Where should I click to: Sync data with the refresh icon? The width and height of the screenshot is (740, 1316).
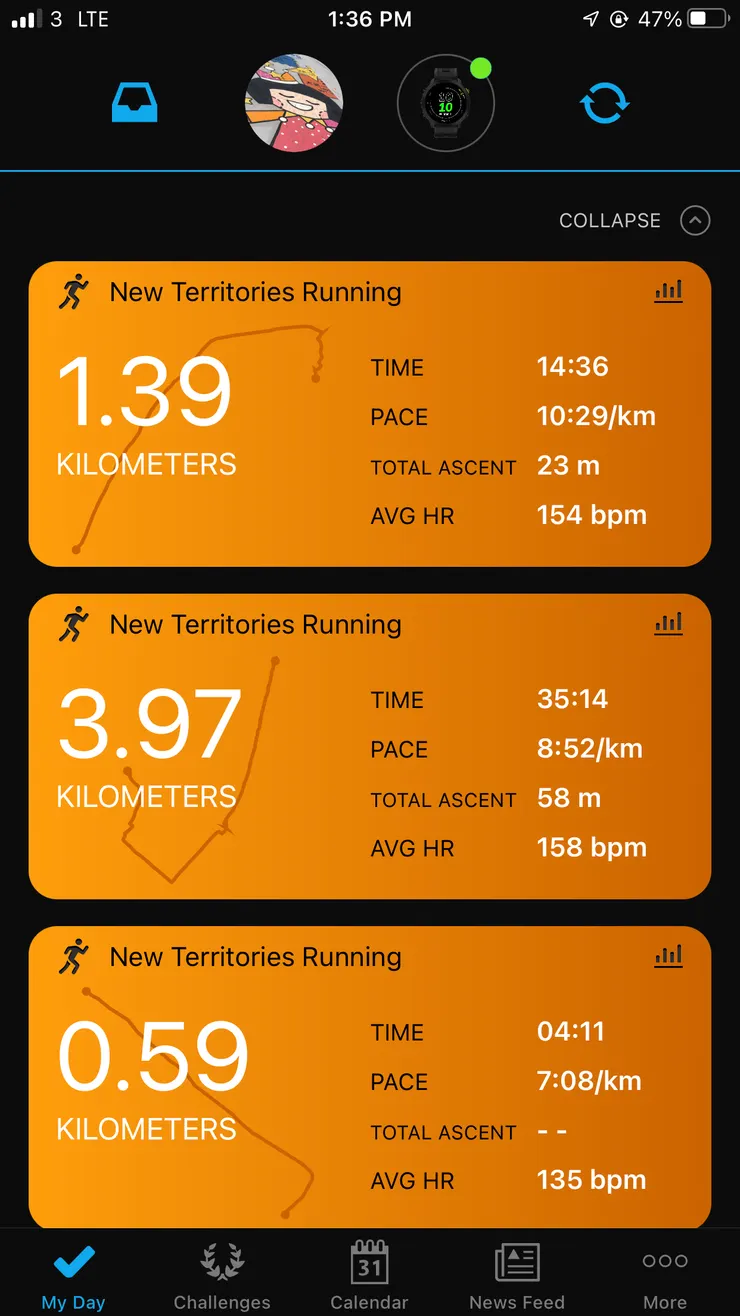pos(605,102)
